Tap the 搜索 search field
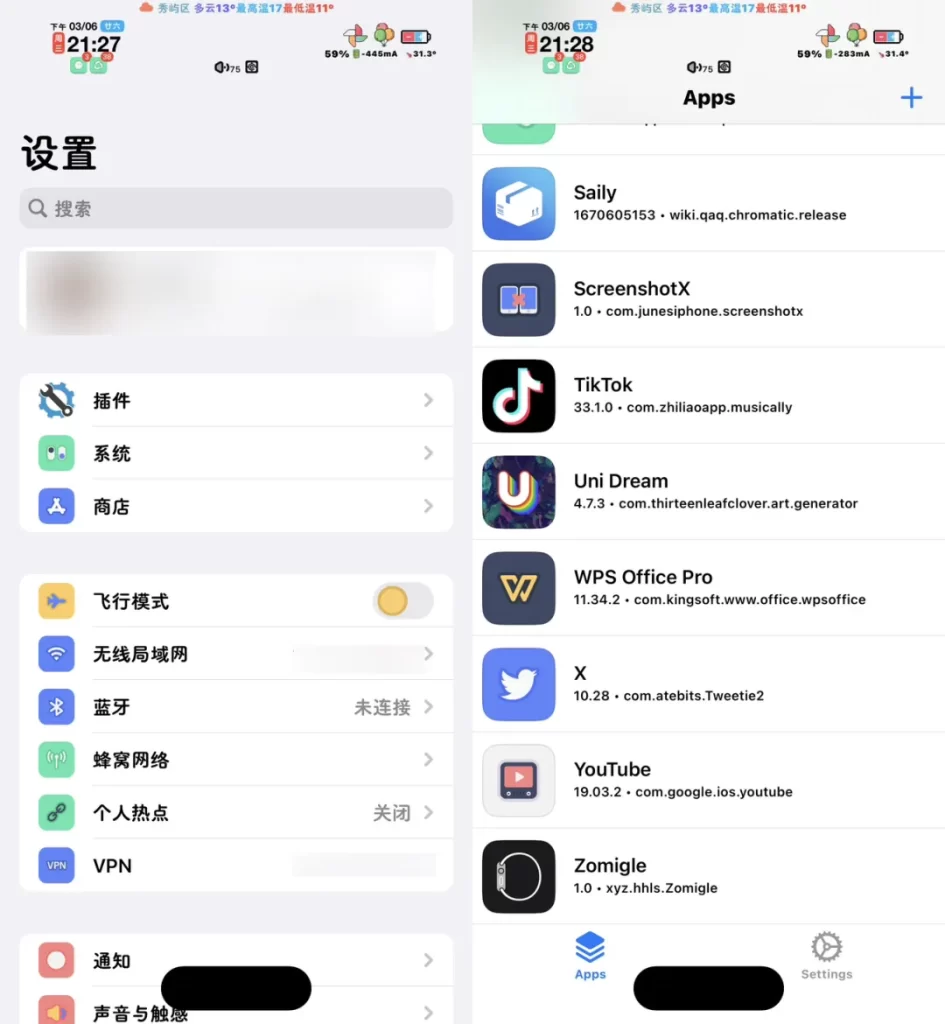Screen dimensions: 945x1024 click(x=236, y=207)
